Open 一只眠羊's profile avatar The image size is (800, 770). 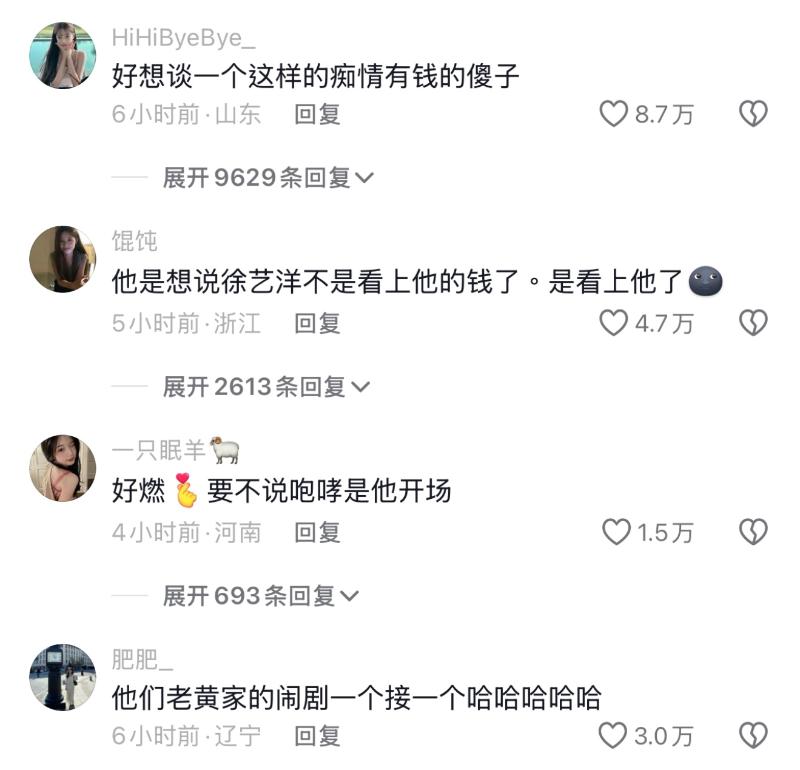[63, 468]
